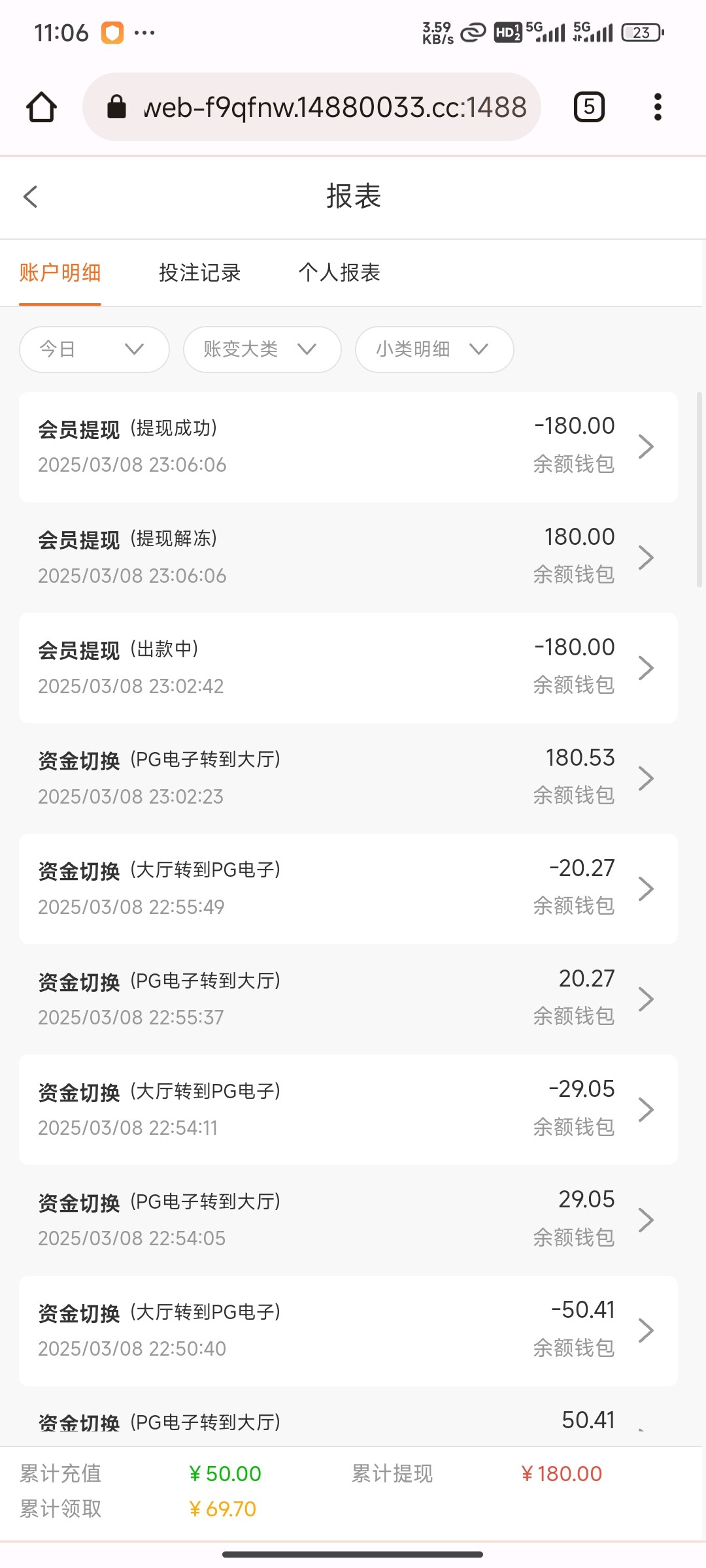Switch to the 个人报表 tab
This screenshot has width=706, height=1568.
(x=339, y=272)
